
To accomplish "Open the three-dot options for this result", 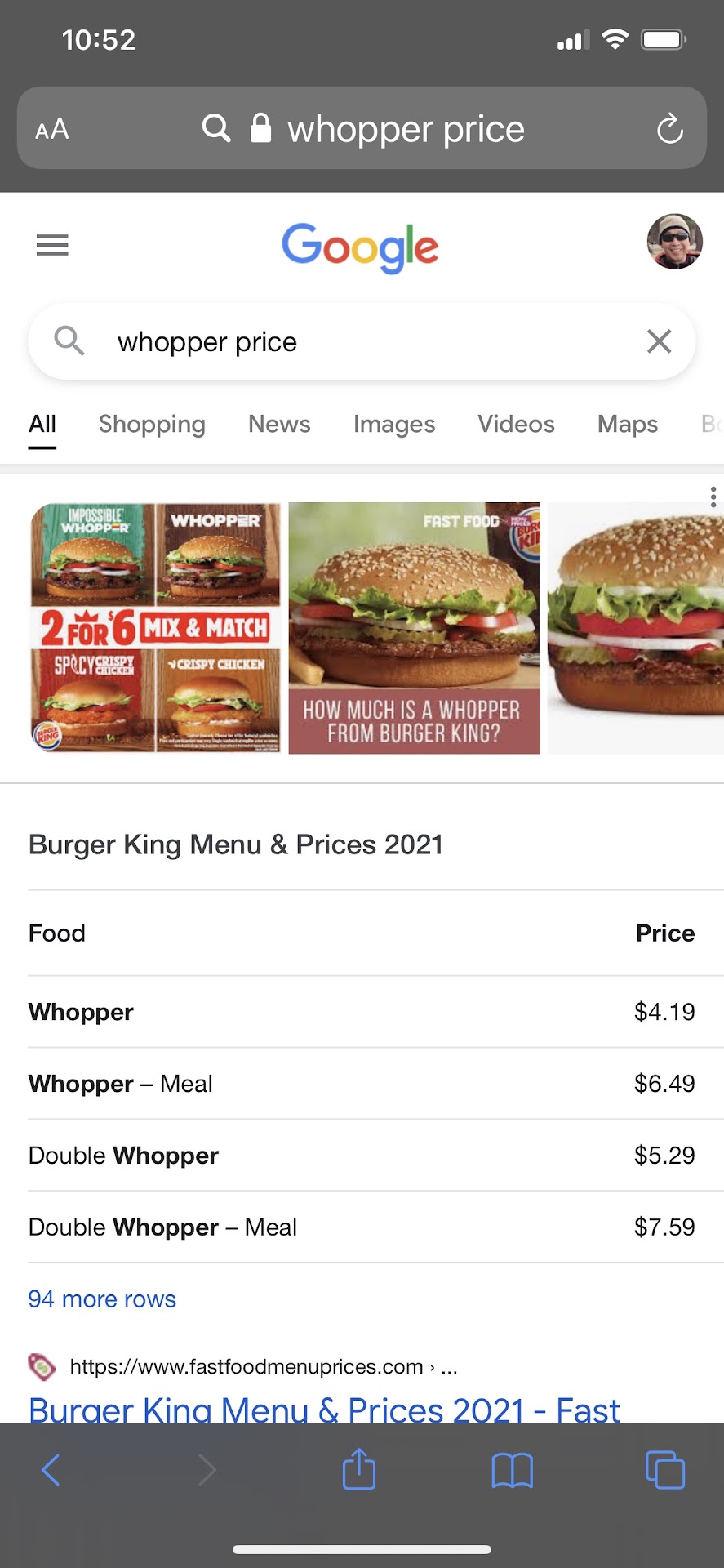I will (713, 497).
